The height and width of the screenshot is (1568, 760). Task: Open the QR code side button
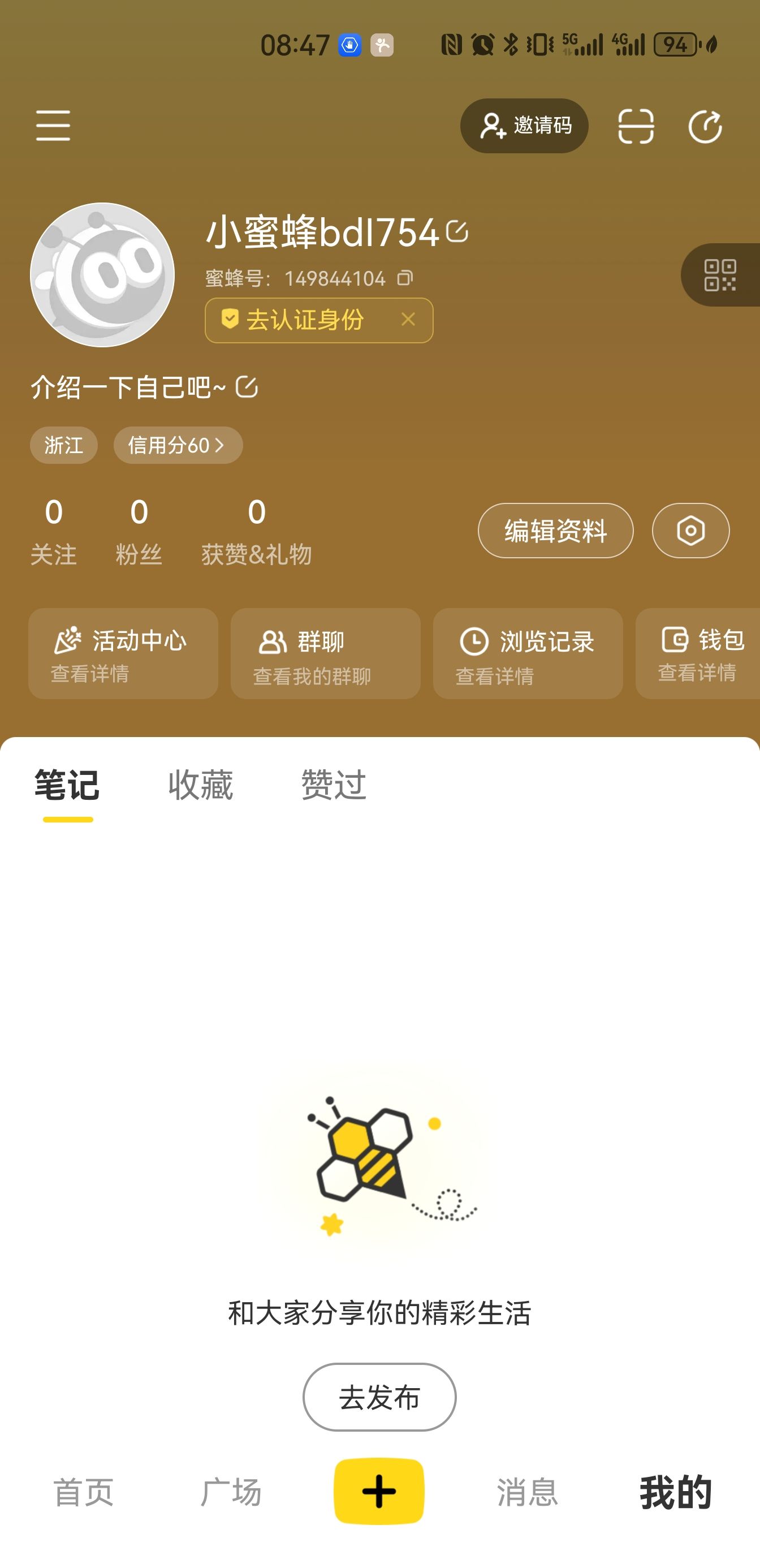point(720,275)
